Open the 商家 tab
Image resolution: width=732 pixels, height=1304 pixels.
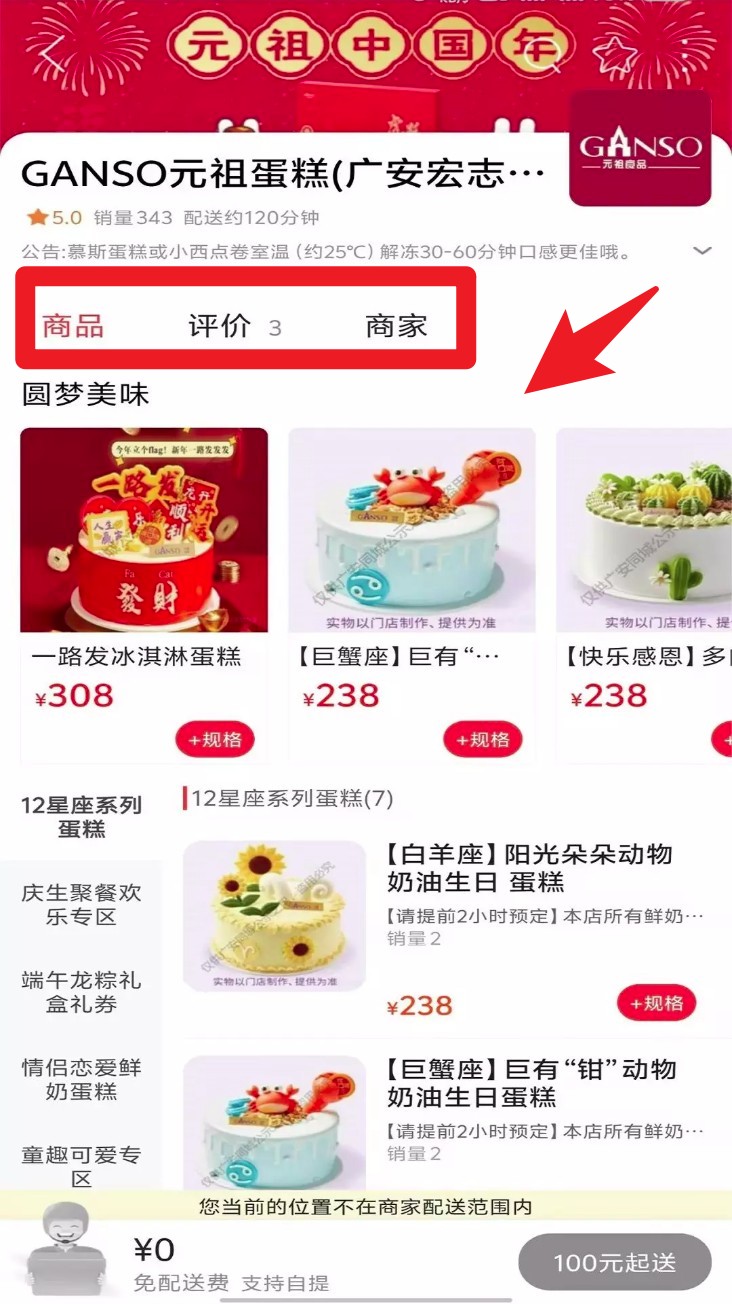tap(396, 326)
